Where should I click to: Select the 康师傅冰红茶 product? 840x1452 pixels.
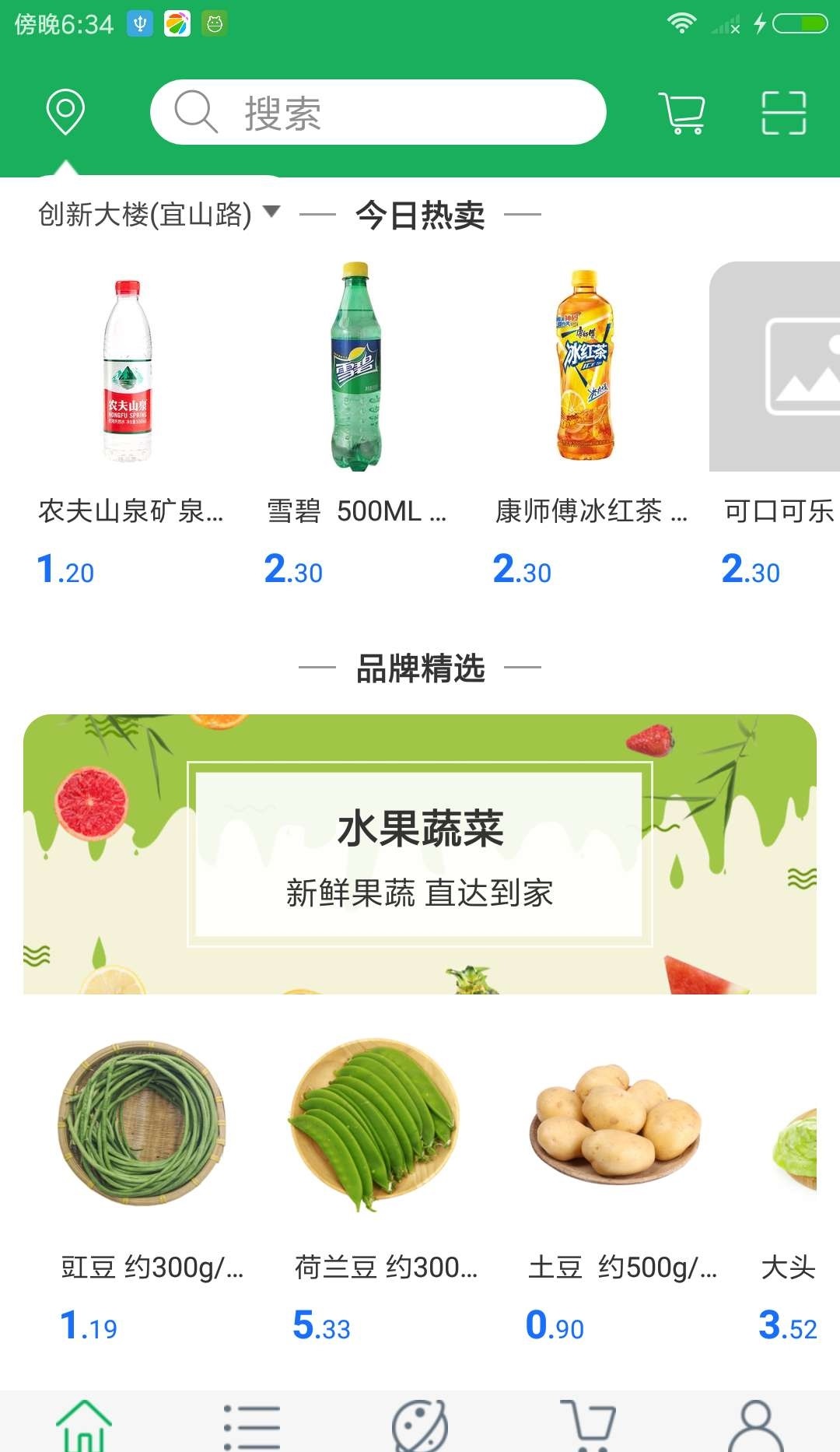pyautogui.click(x=585, y=420)
